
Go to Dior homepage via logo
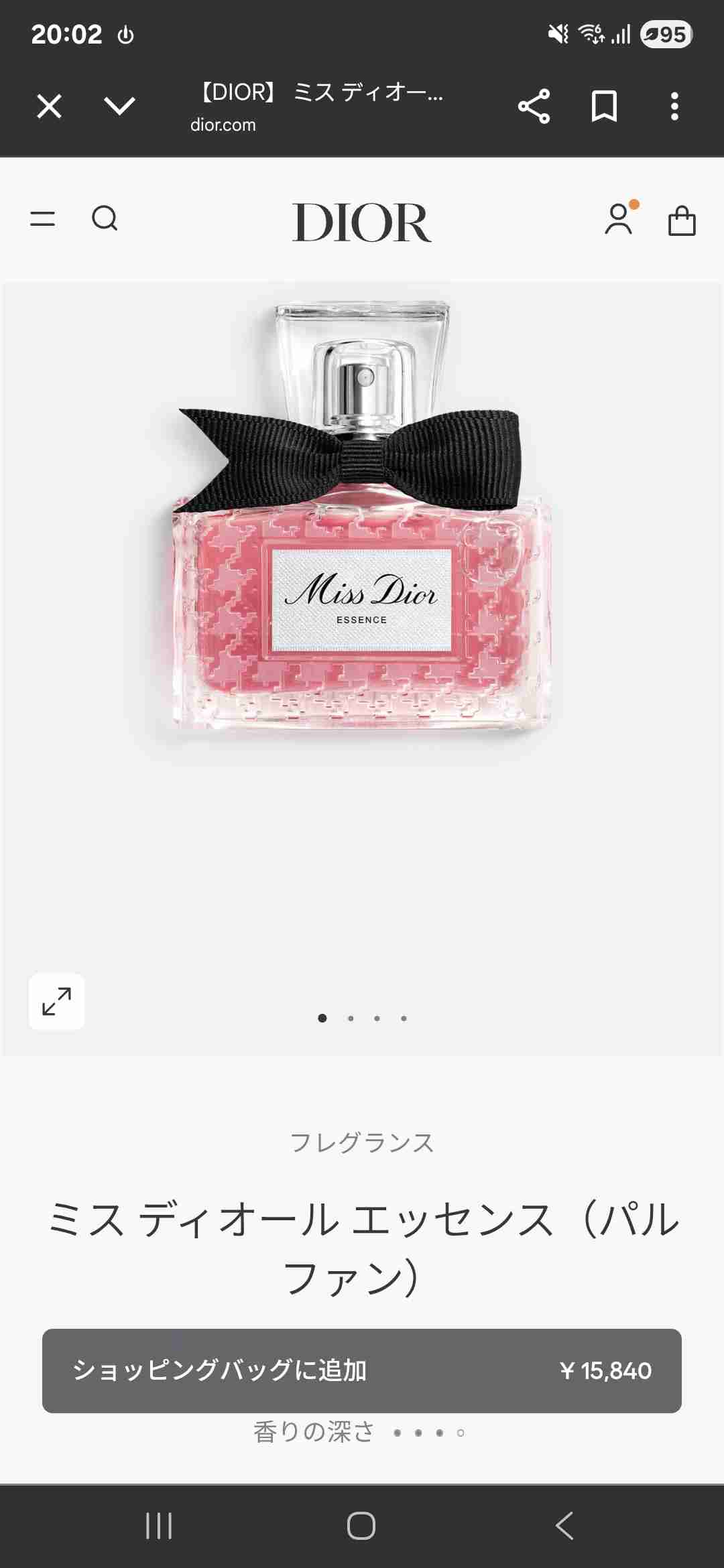(x=362, y=222)
